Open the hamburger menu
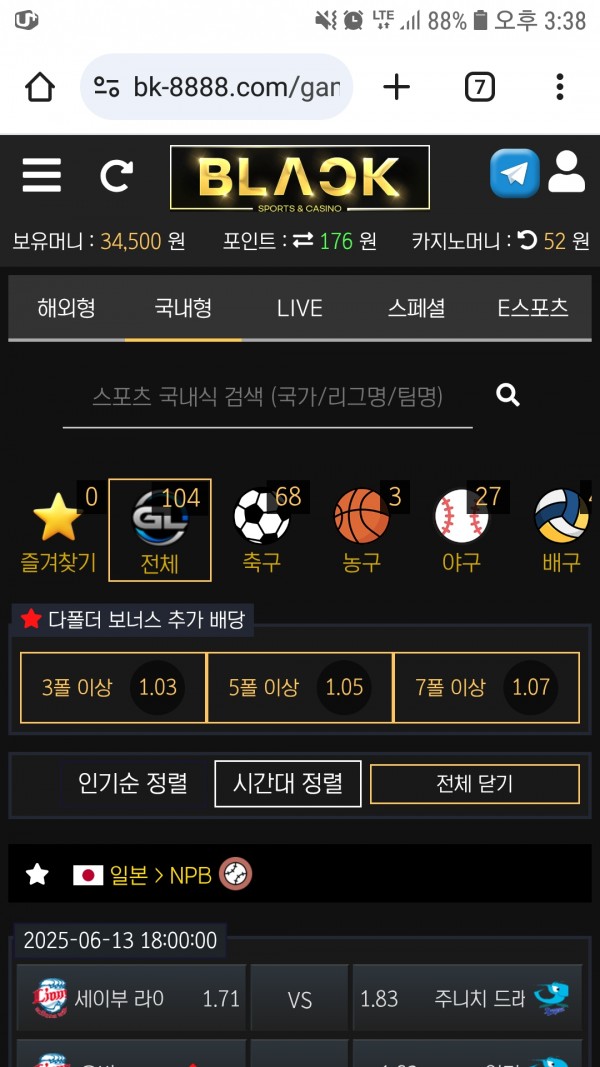The image size is (600, 1067). [x=41, y=176]
